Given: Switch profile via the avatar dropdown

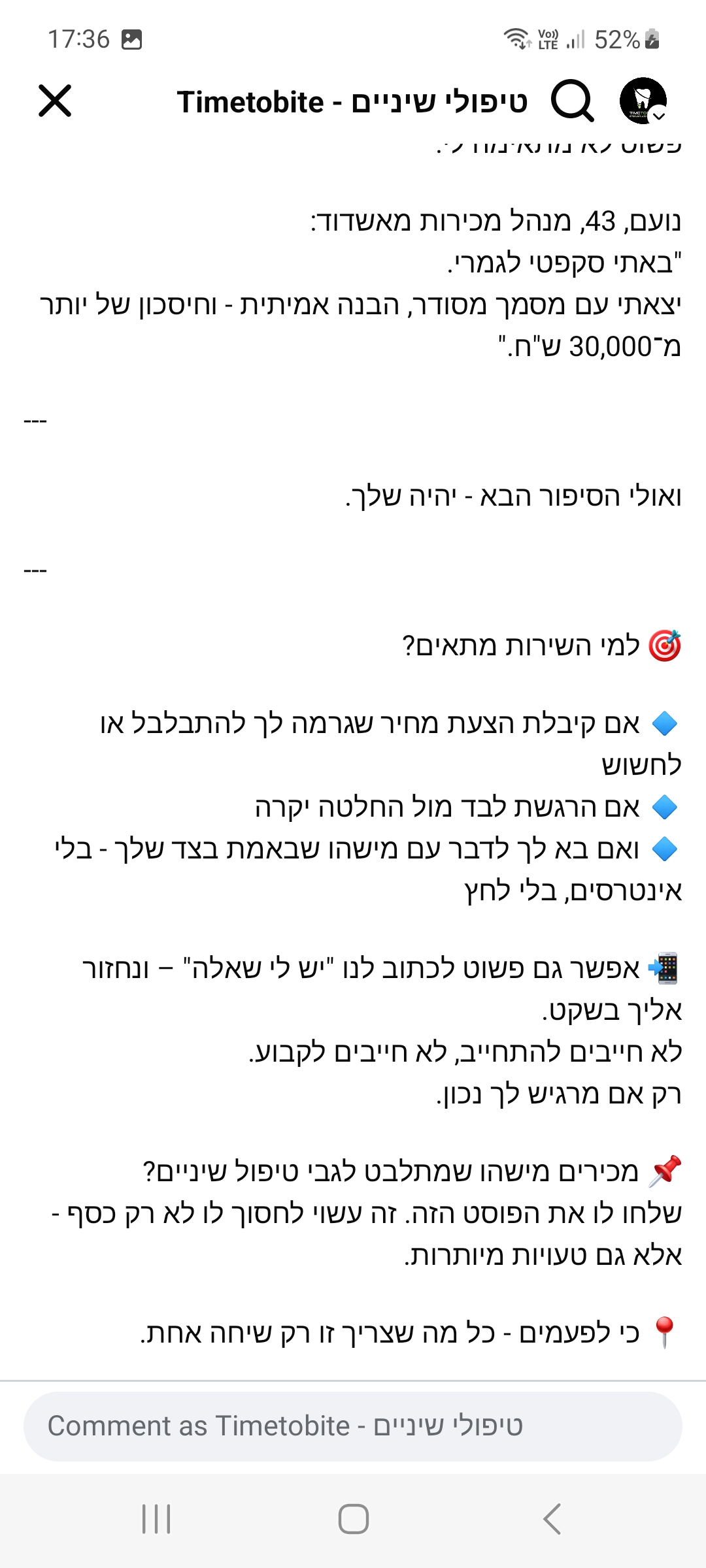Looking at the screenshot, I should (643, 101).
